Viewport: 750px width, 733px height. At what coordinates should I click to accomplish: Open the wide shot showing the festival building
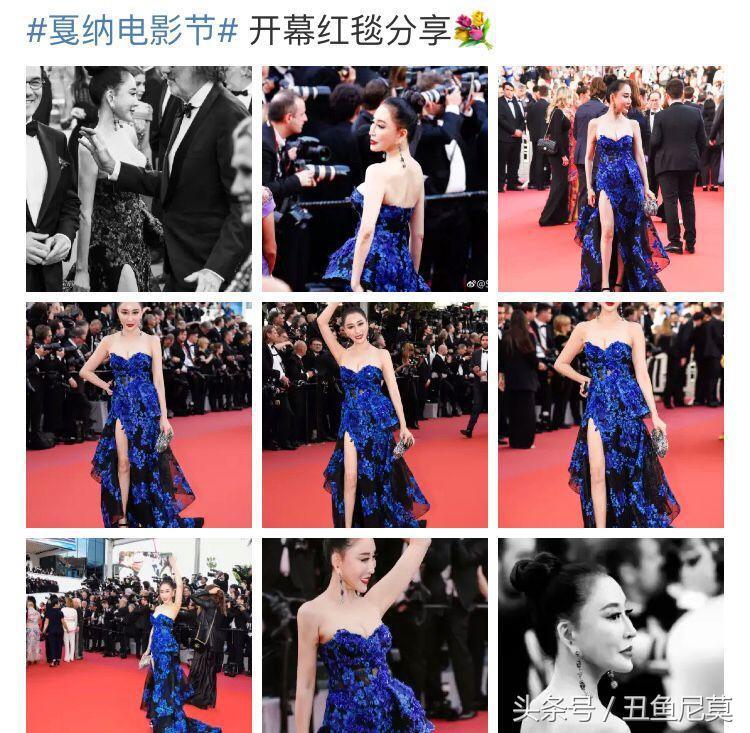[x=138, y=635]
